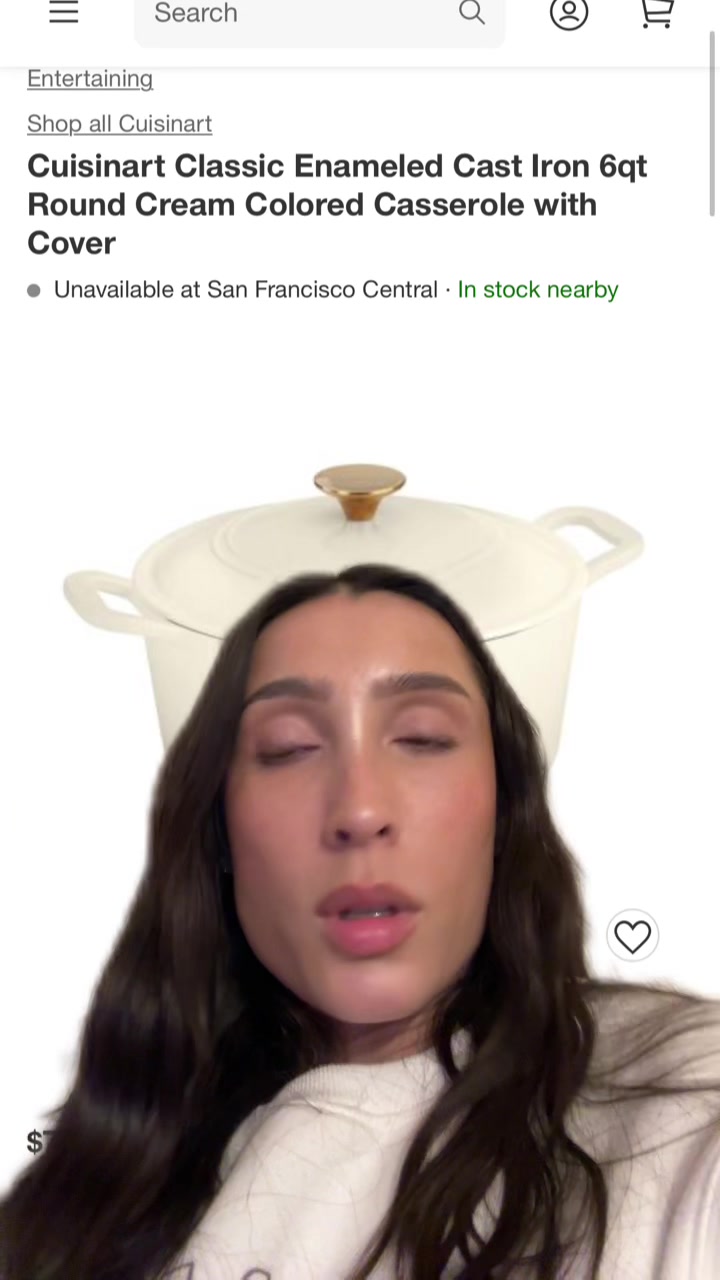Open the account profile icon

pyautogui.click(x=569, y=13)
